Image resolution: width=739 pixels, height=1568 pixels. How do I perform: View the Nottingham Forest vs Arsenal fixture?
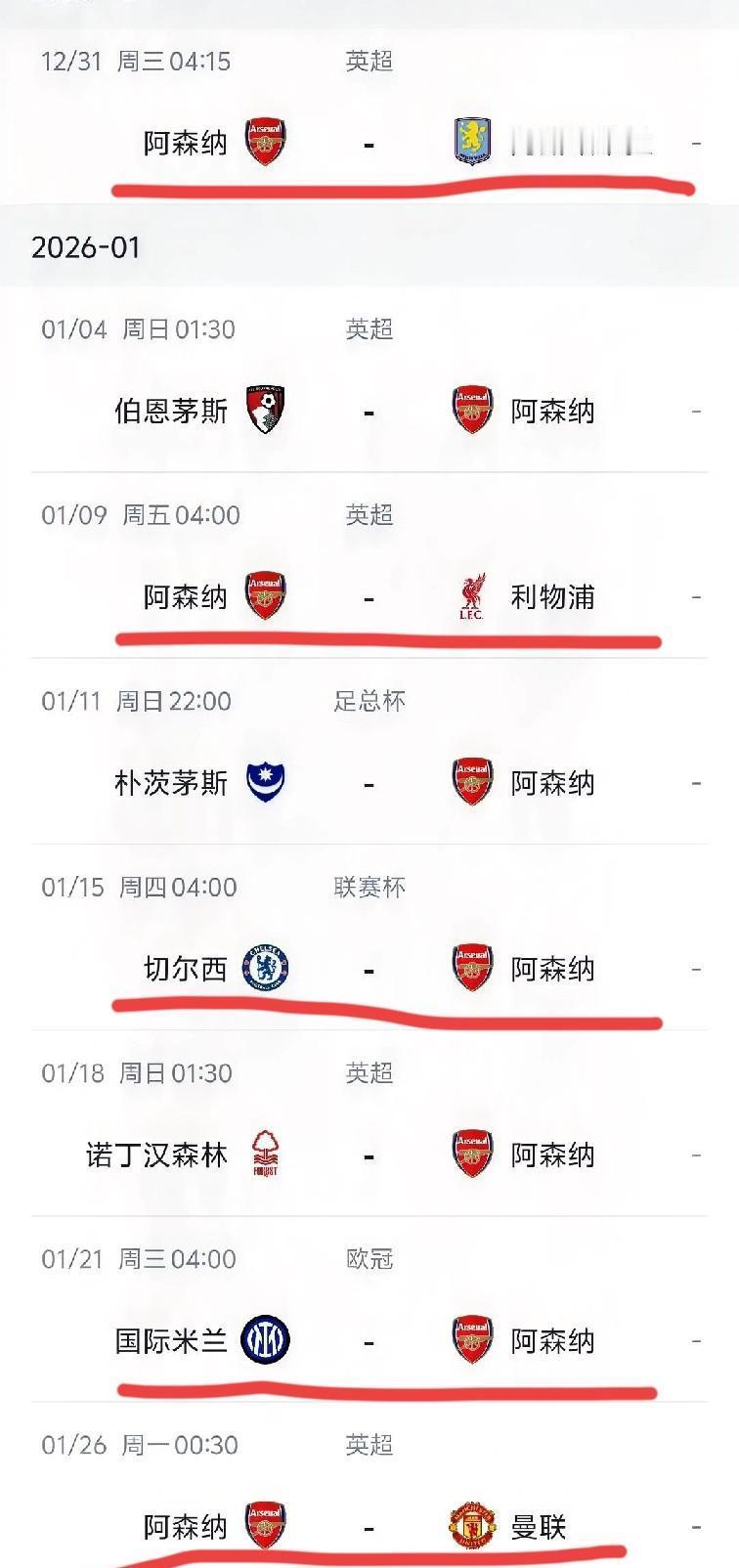point(369,1154)
